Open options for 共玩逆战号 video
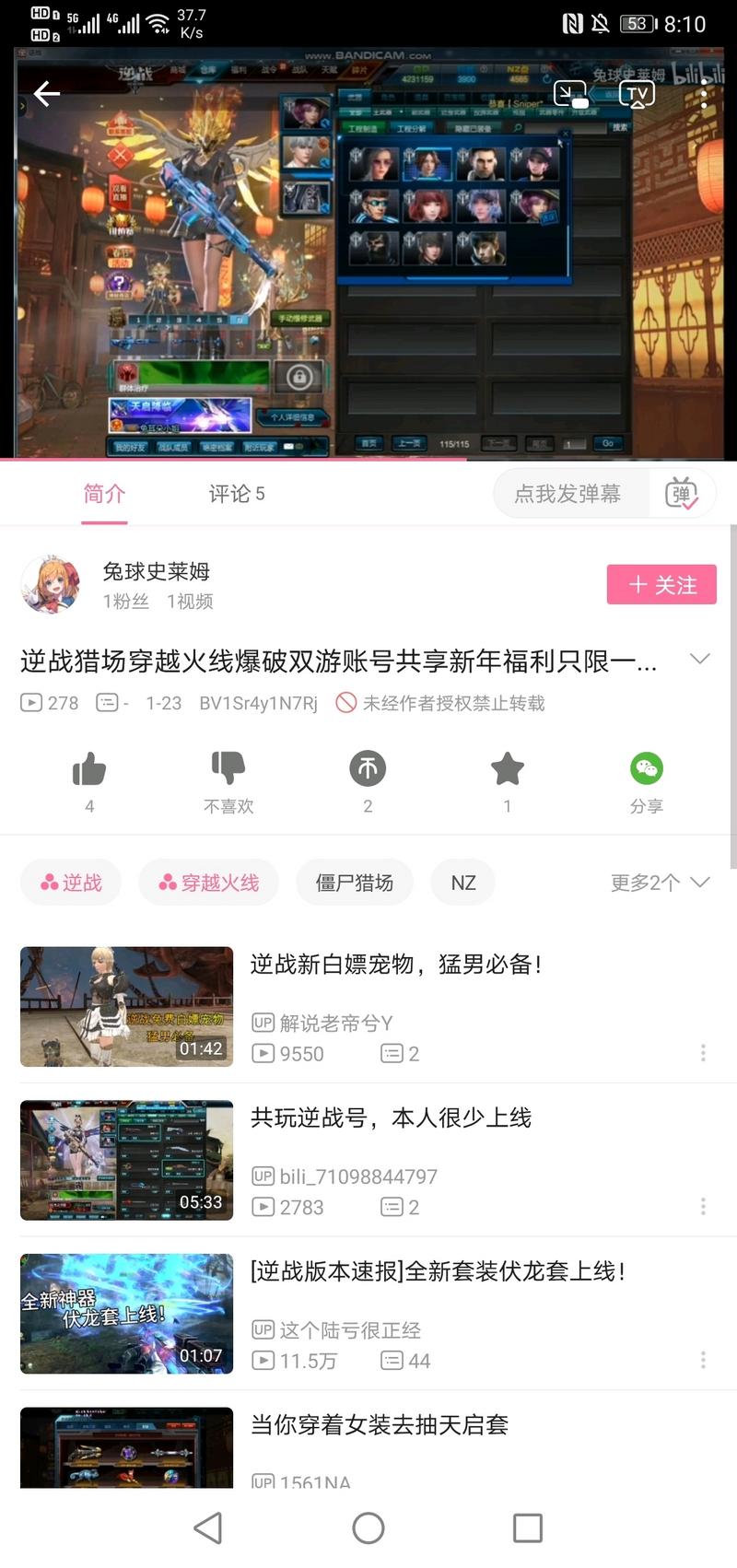This screenshot has height=1568, width=737. [x=703, y=1206]
